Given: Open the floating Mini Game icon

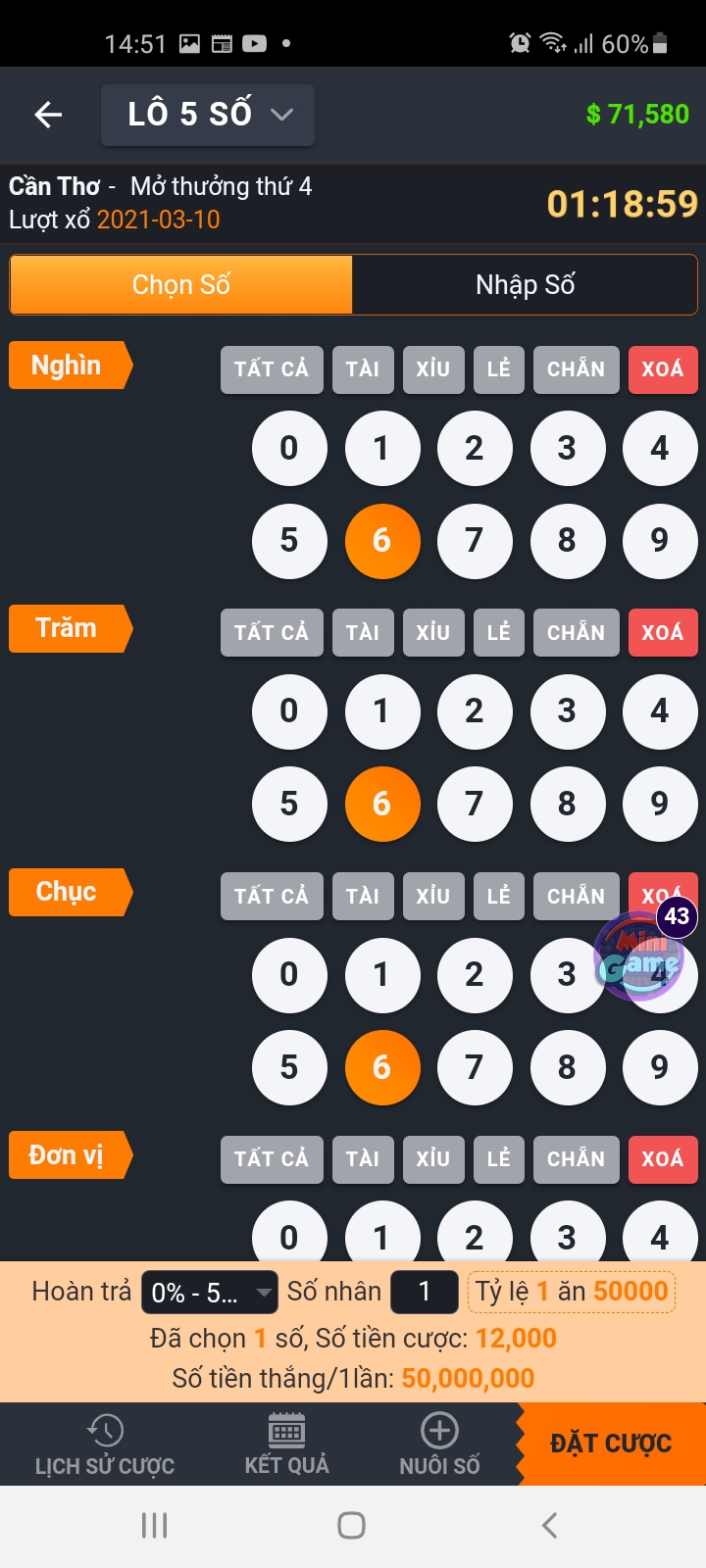Looking at the screenshot, I should pyautogui.click(x=639, y=957).
